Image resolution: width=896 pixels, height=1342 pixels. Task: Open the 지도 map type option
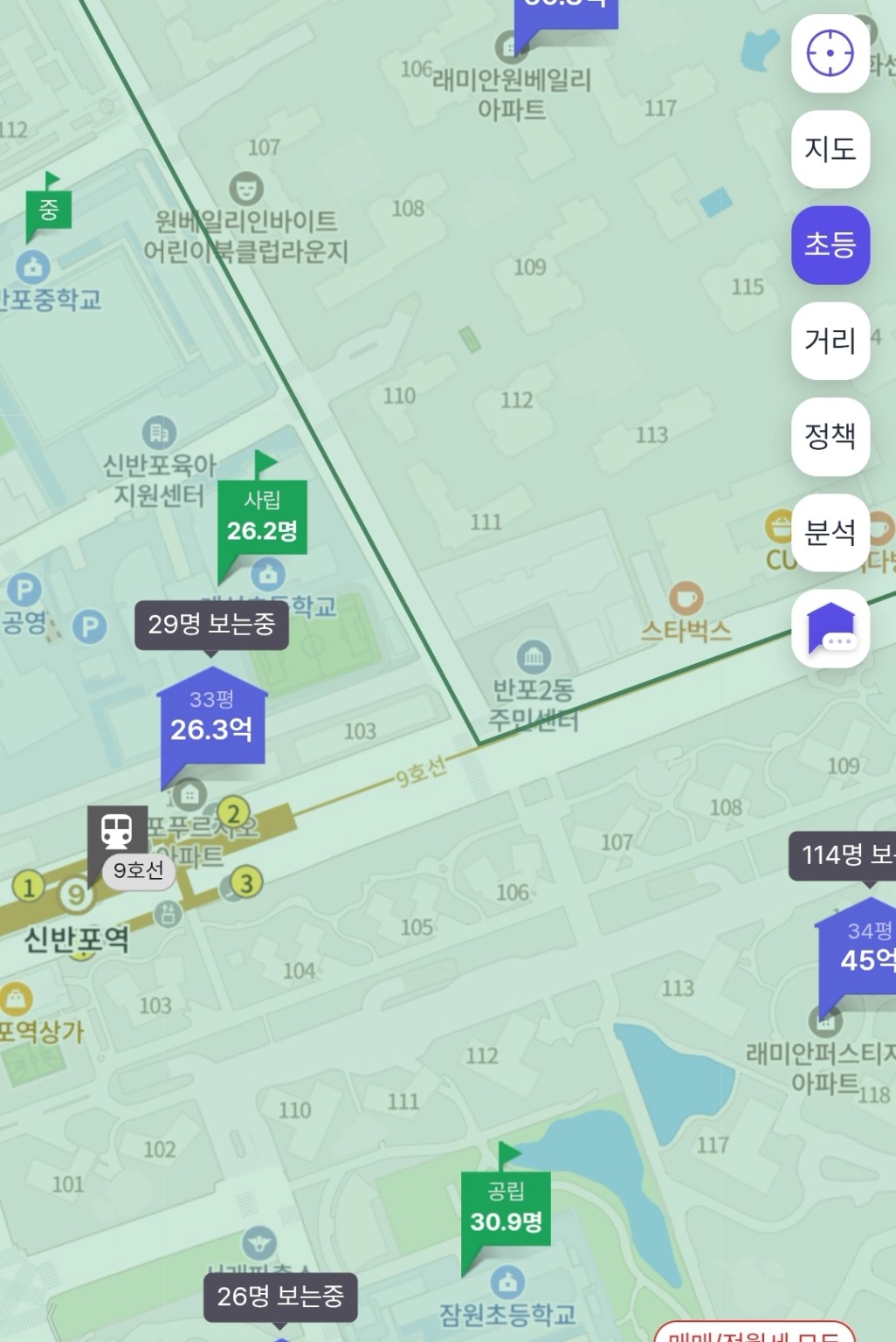(x=830, y=149)
